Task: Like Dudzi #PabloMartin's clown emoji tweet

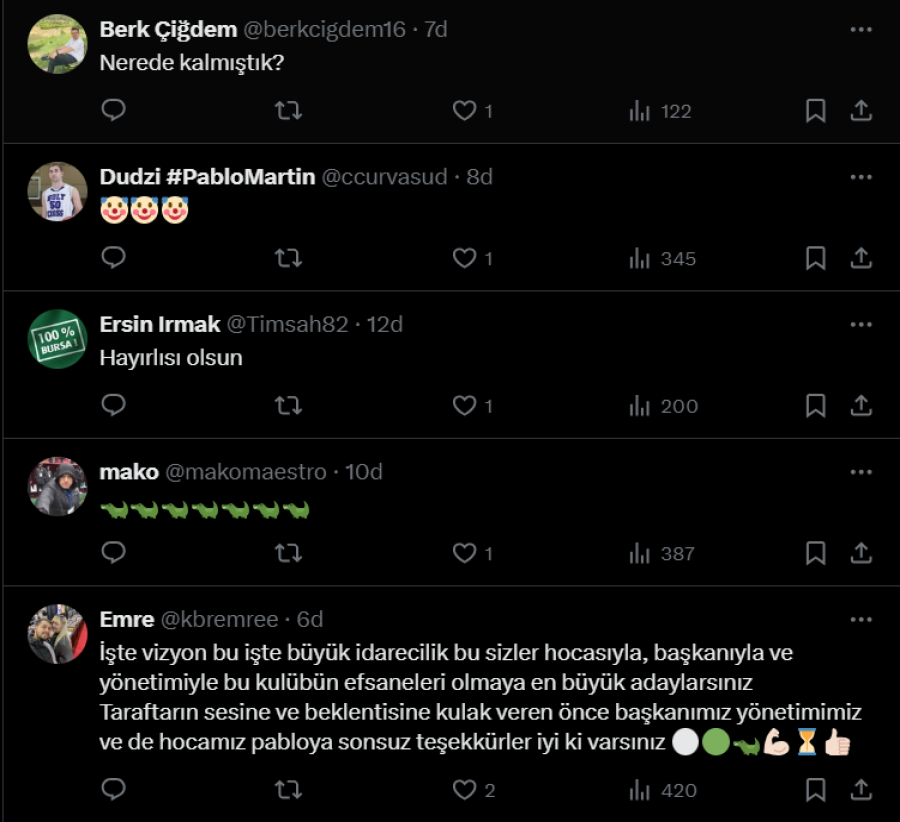Action: point(464,258)
